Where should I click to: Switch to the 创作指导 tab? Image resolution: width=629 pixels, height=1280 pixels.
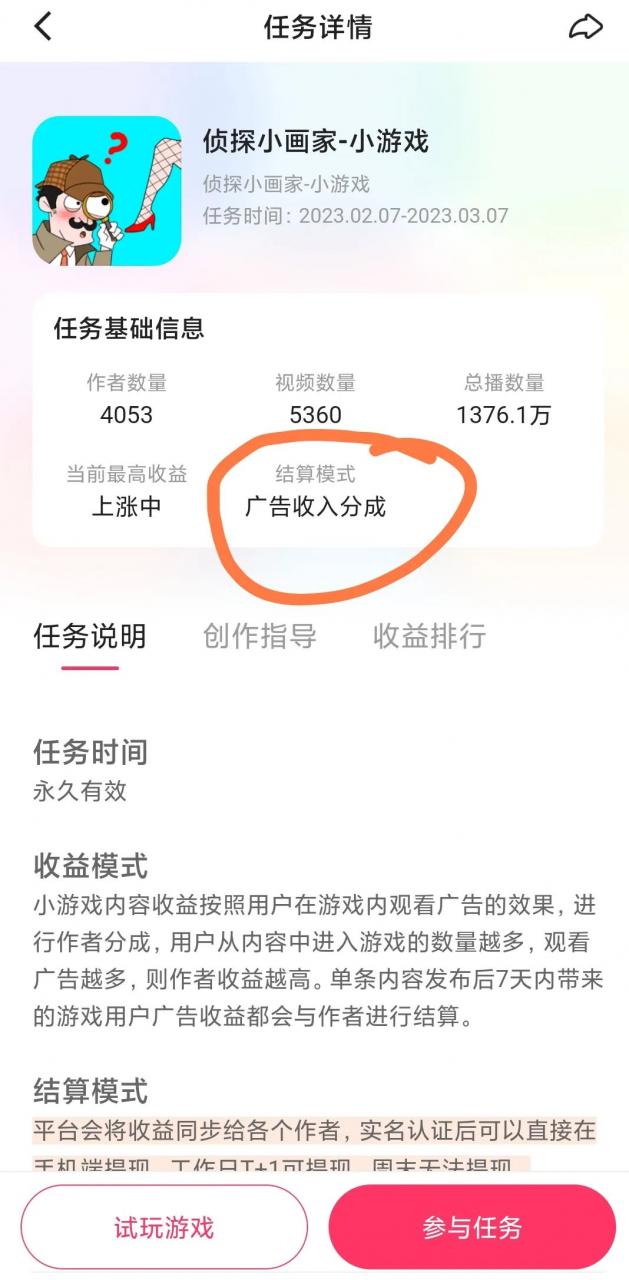[260, 636]
